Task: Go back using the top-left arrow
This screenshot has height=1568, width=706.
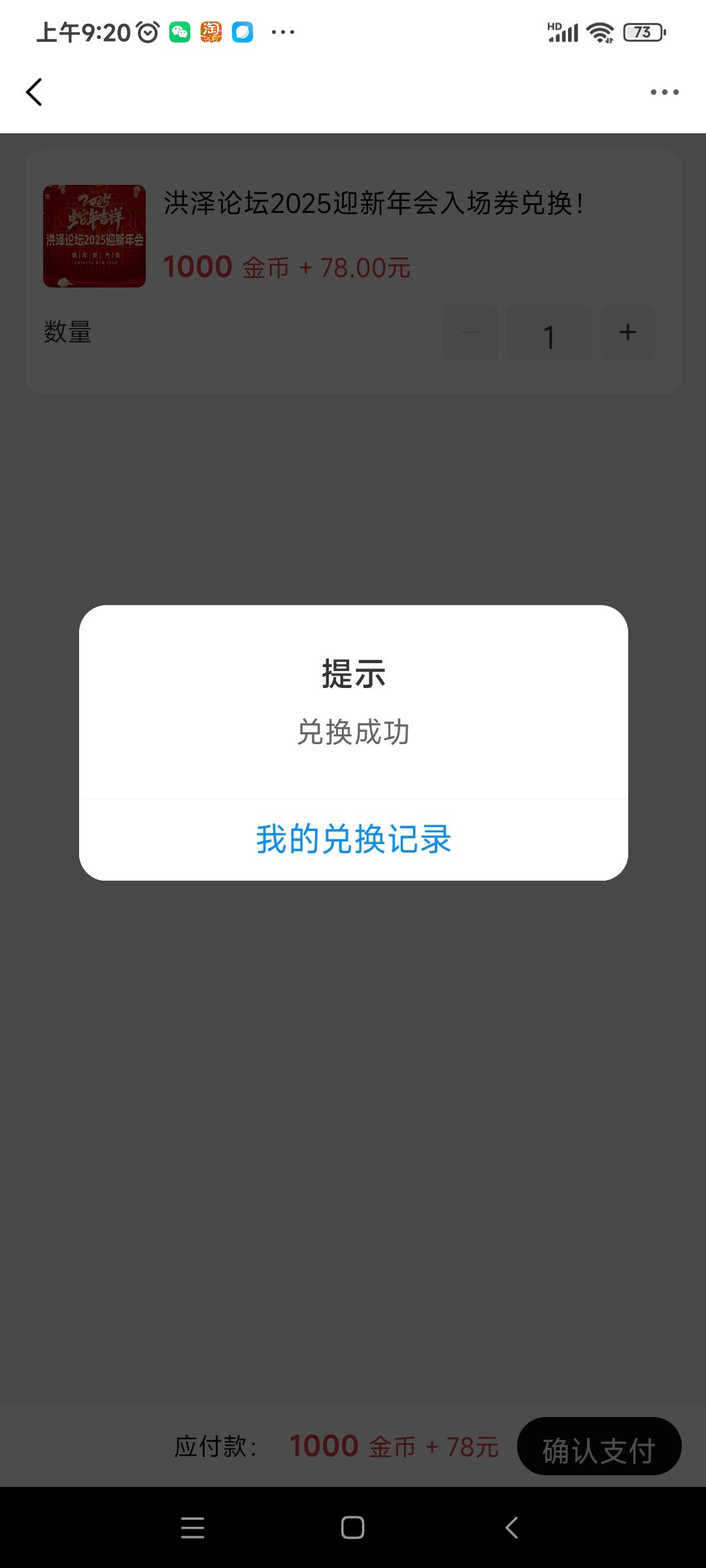Action: pyautogui.click(x=34, y=92)
